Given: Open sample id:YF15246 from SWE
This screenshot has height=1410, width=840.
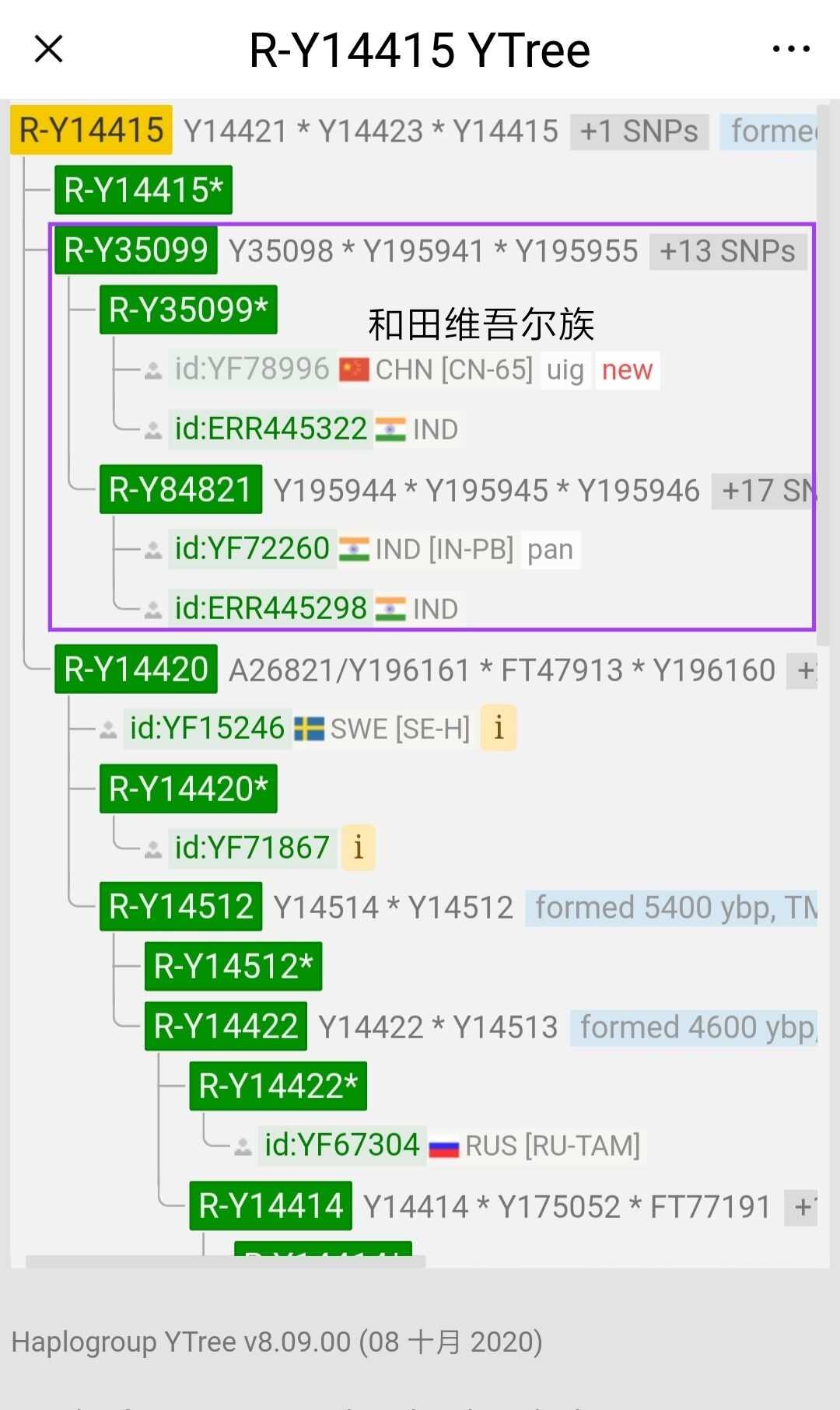Looking at the screenshot, I should [207, 729].
